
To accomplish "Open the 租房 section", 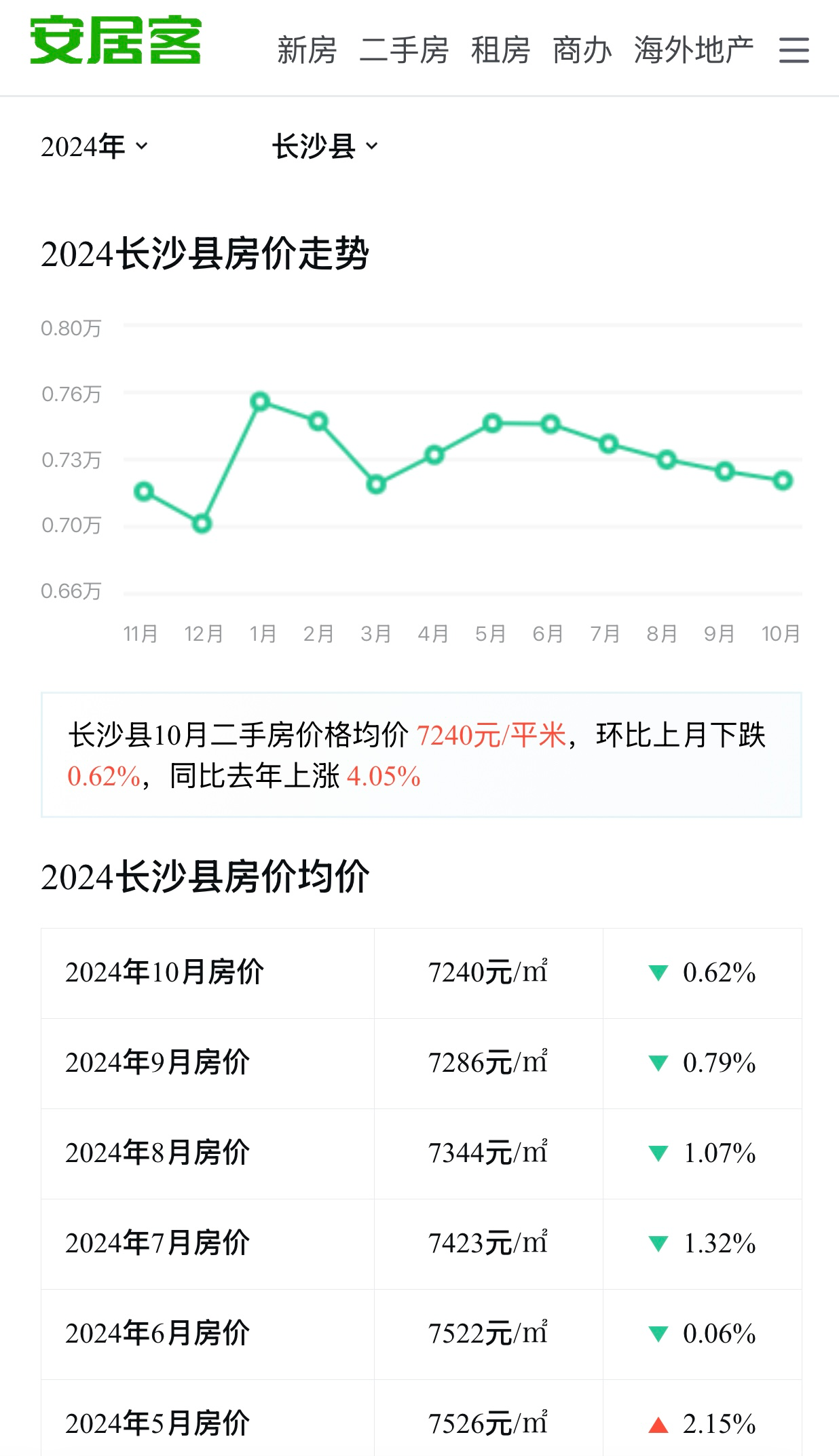I will 500,50.
